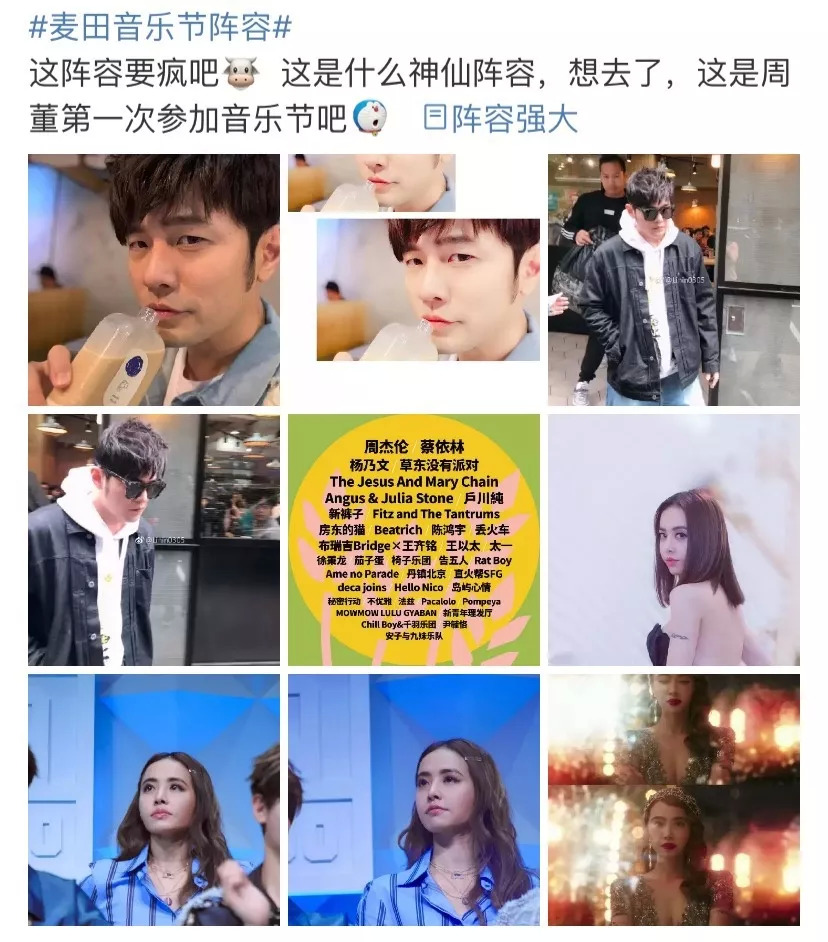Open the collage photo with two selfie crops
828x942 pixels.
[x=414, y=280]
